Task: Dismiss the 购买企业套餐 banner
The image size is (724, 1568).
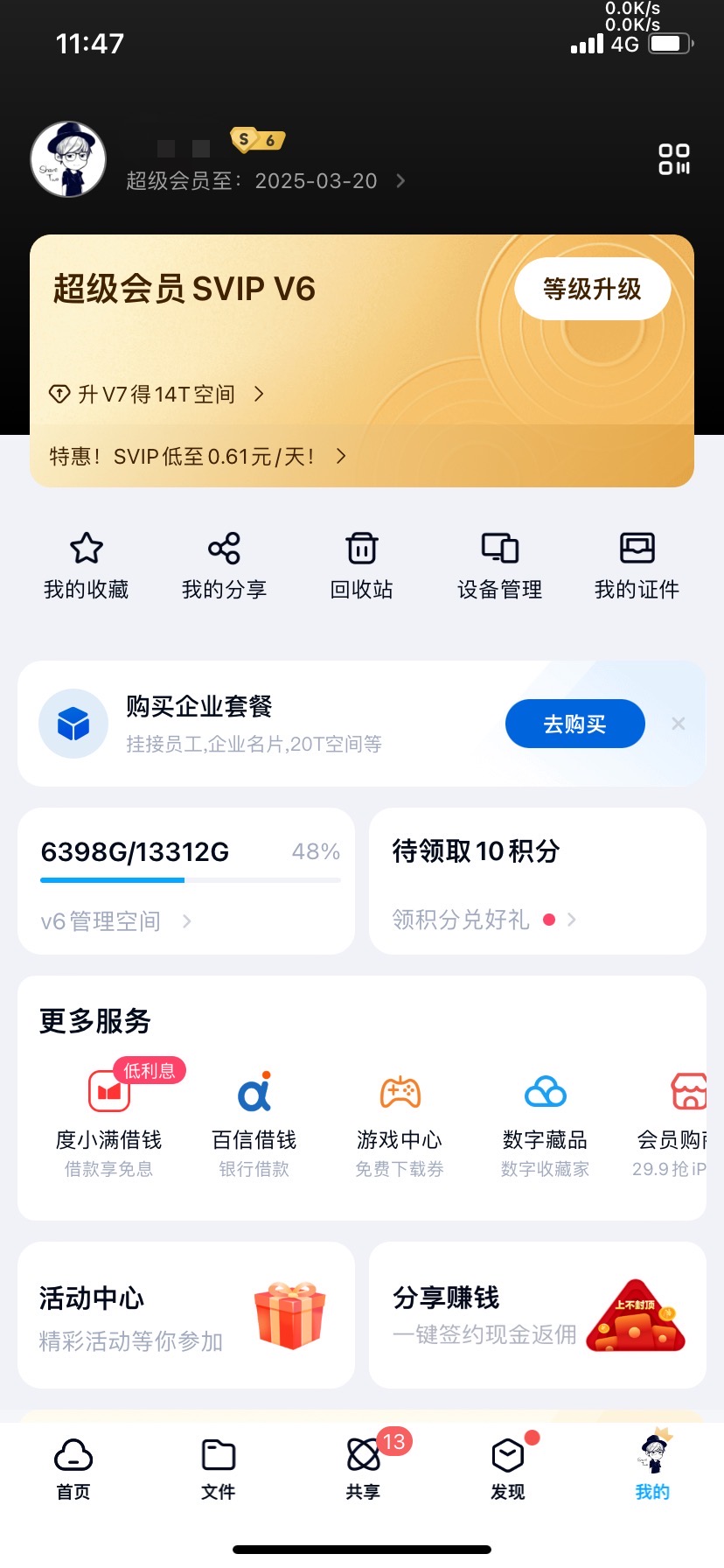Action: tap(678, 724)
